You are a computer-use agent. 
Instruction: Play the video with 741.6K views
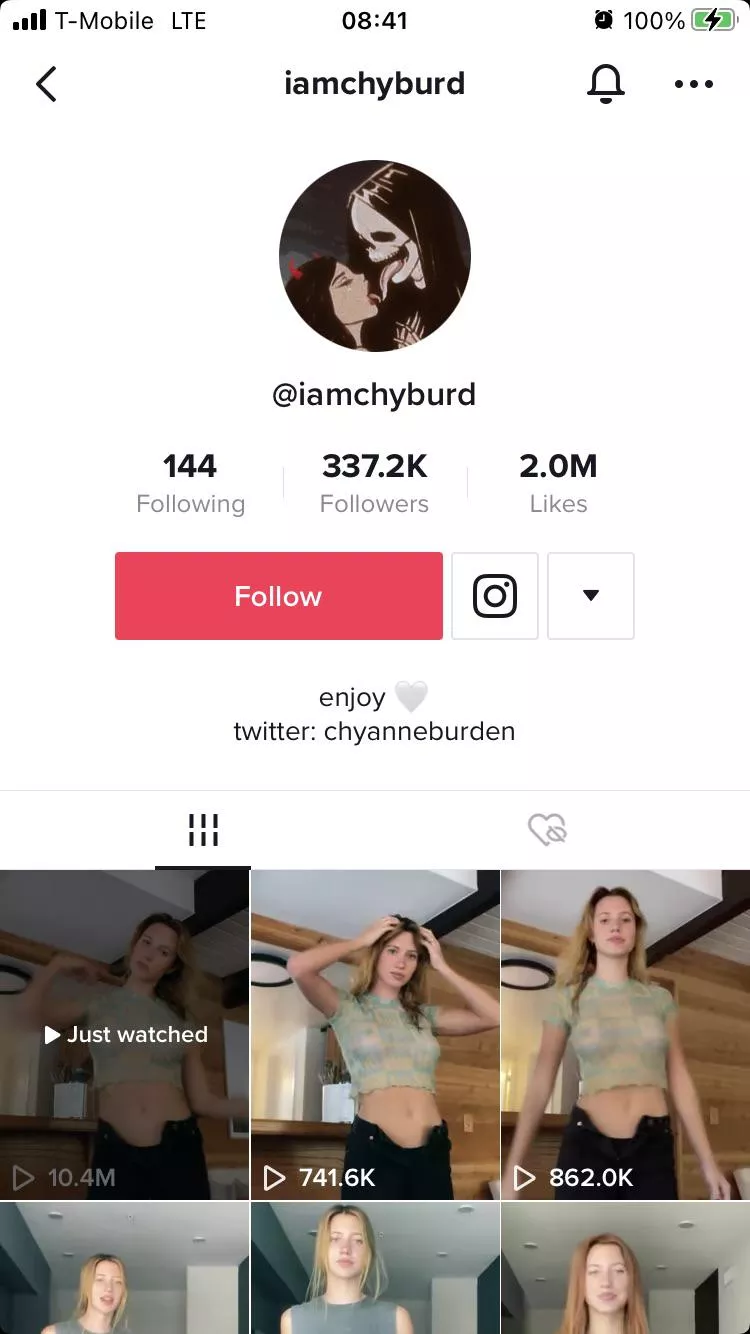coord(374,1034)
